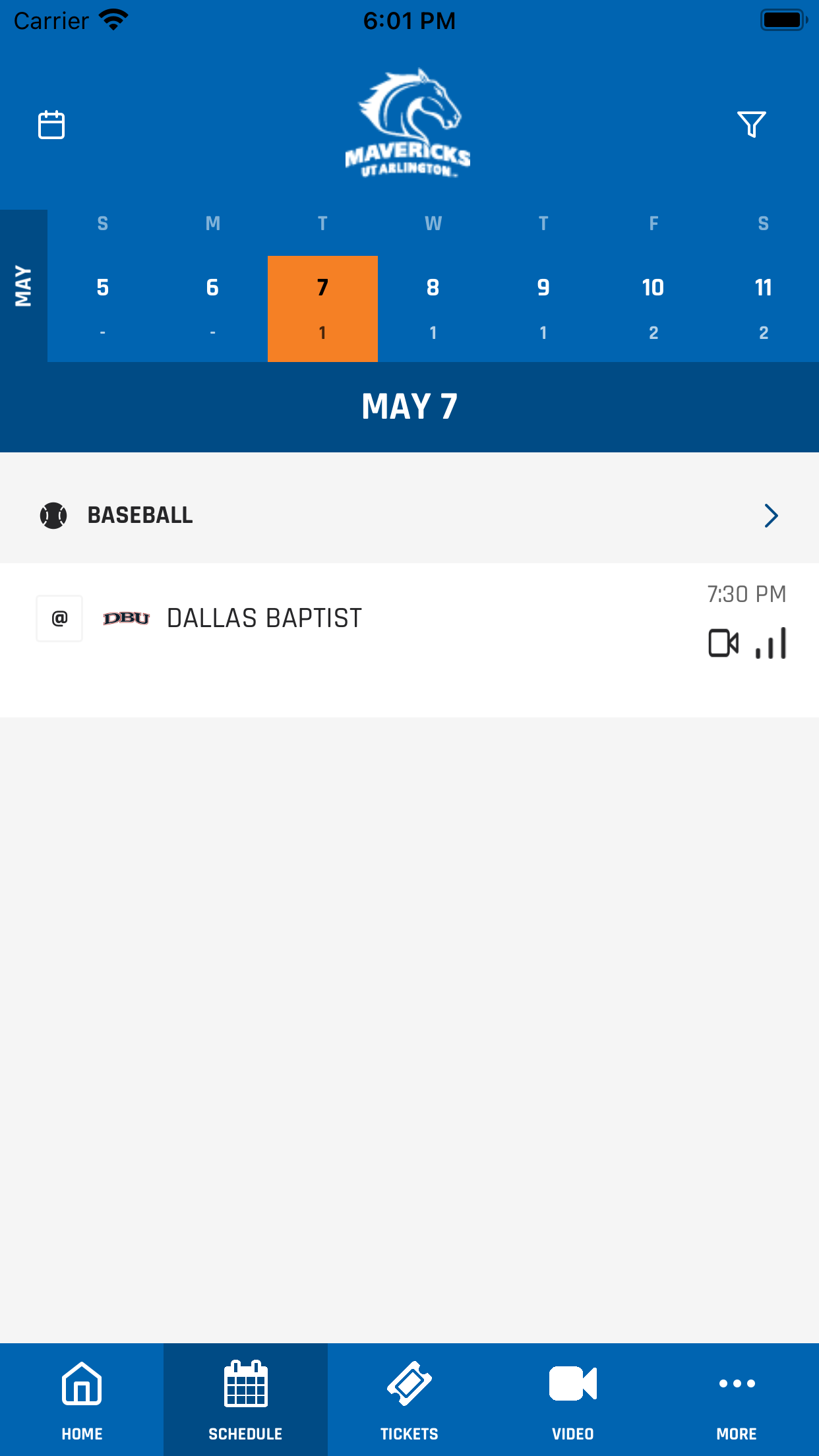Switch to the Tickets tab
Viewport: 819px width, 1456px height.
409,1399
